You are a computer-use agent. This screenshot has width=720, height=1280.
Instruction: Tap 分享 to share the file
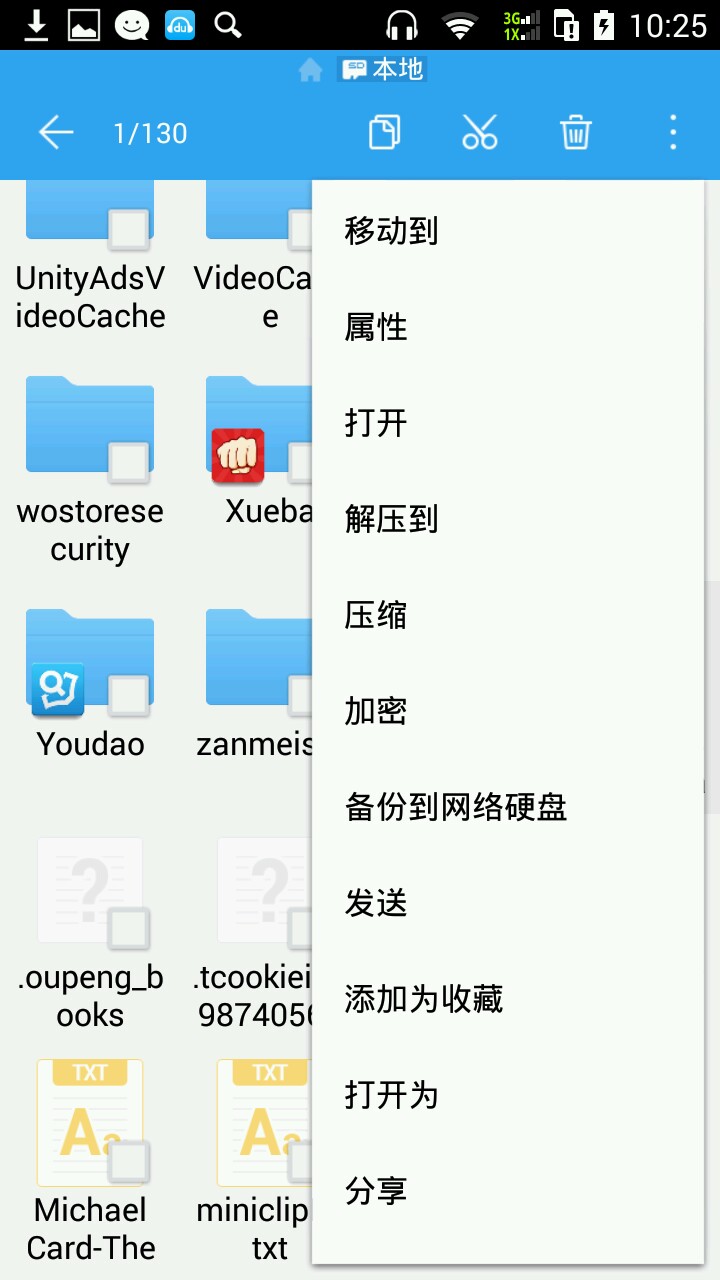click(376, 1191)
